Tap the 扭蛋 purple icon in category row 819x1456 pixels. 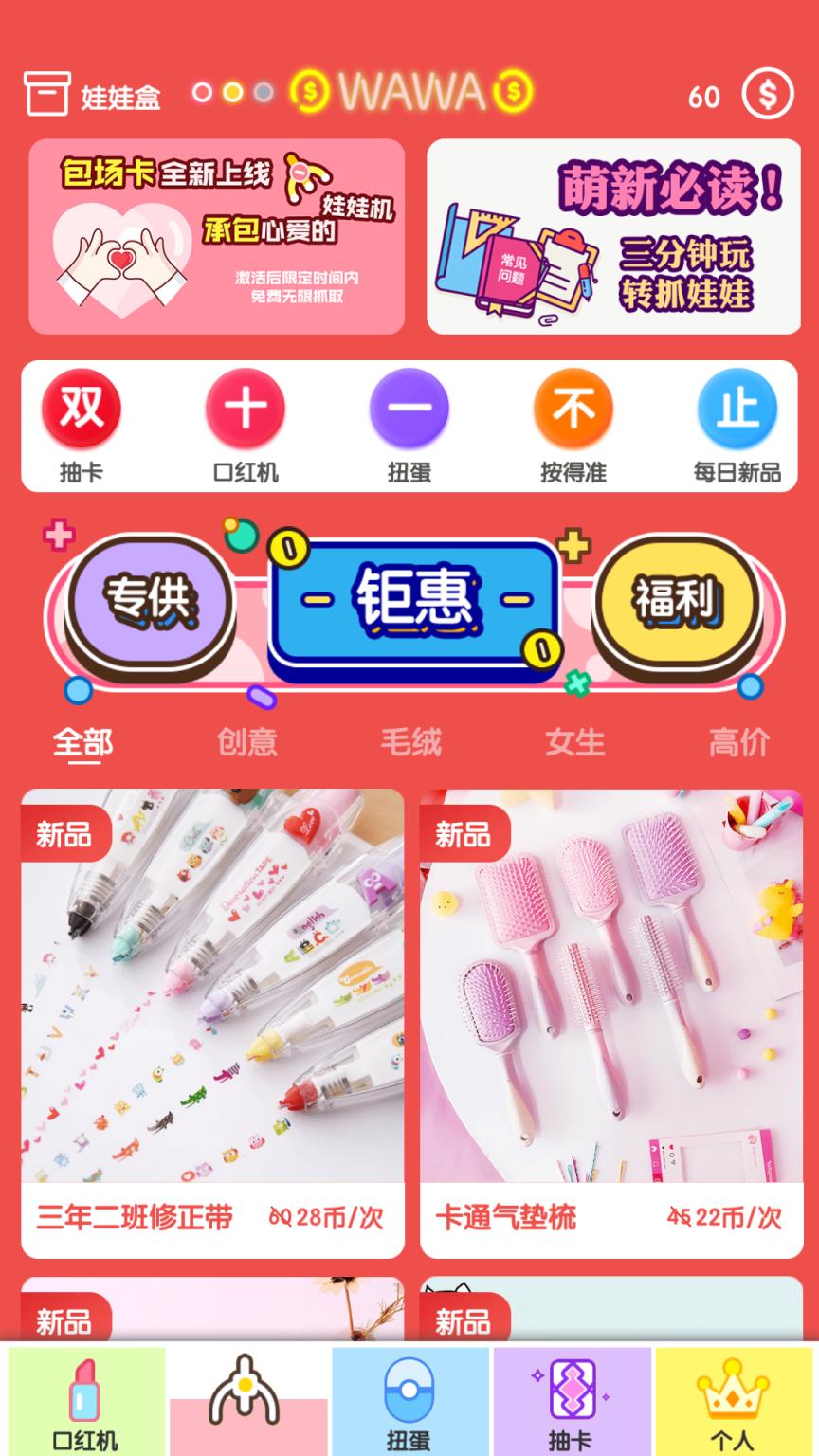[409, 408]
